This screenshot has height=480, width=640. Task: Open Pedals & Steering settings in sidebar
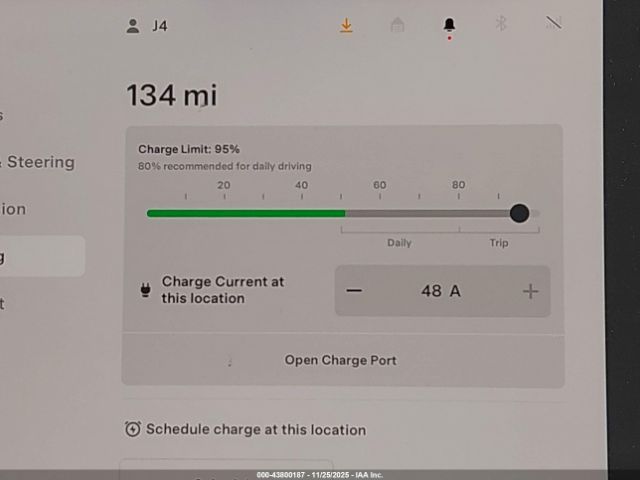[40, 162]
